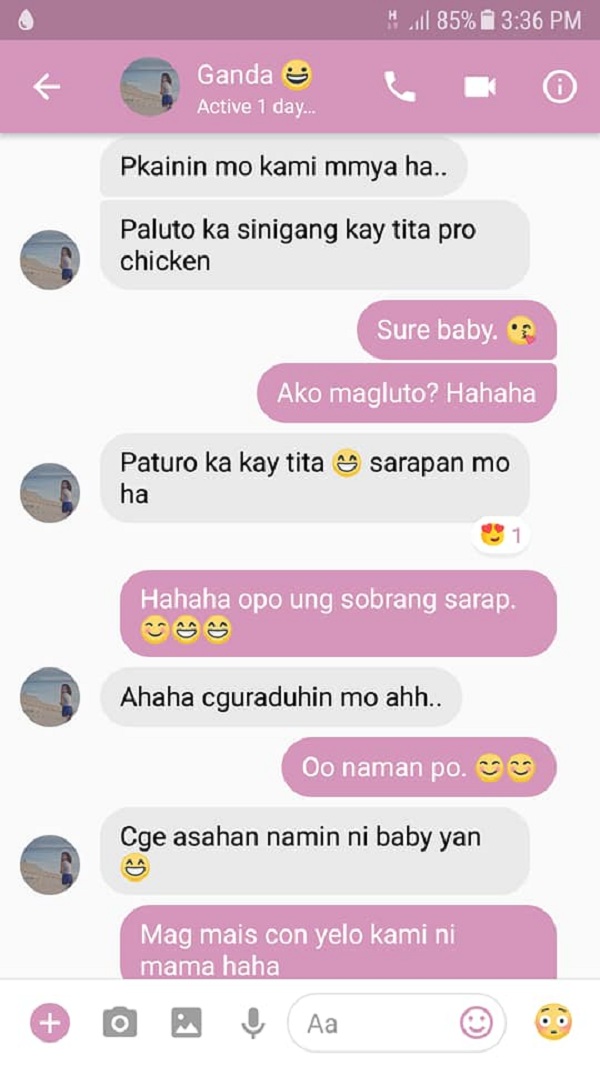Open the photo gallery picker
This screenshot has height=1066, width=600.
[186, 1023]
